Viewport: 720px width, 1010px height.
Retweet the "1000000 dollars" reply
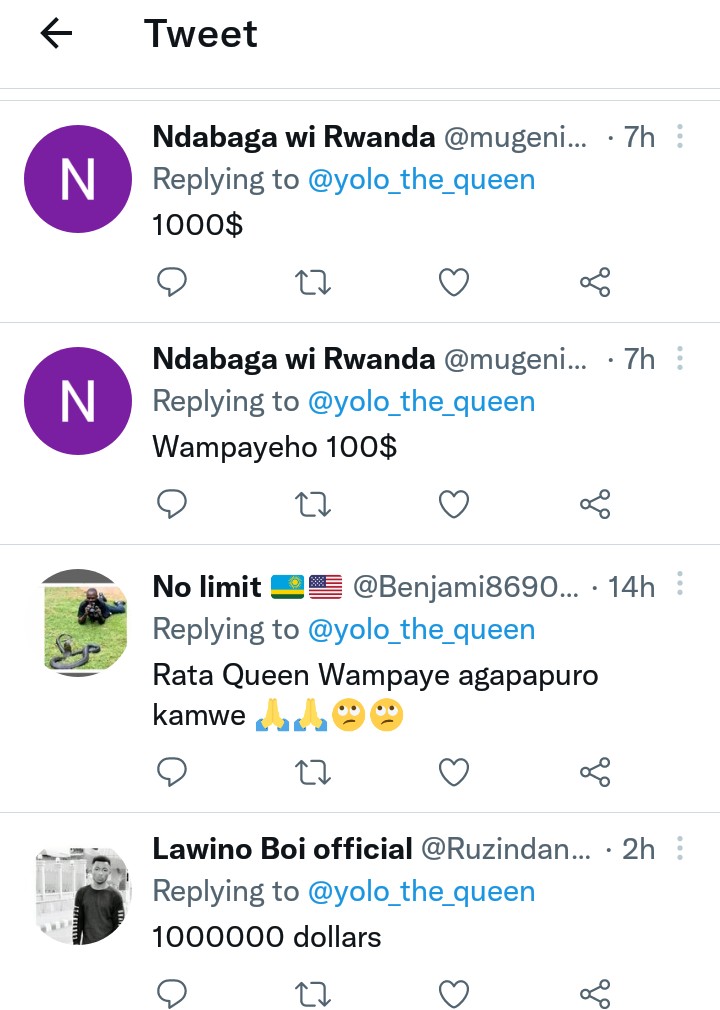click(x=314, y=993)
